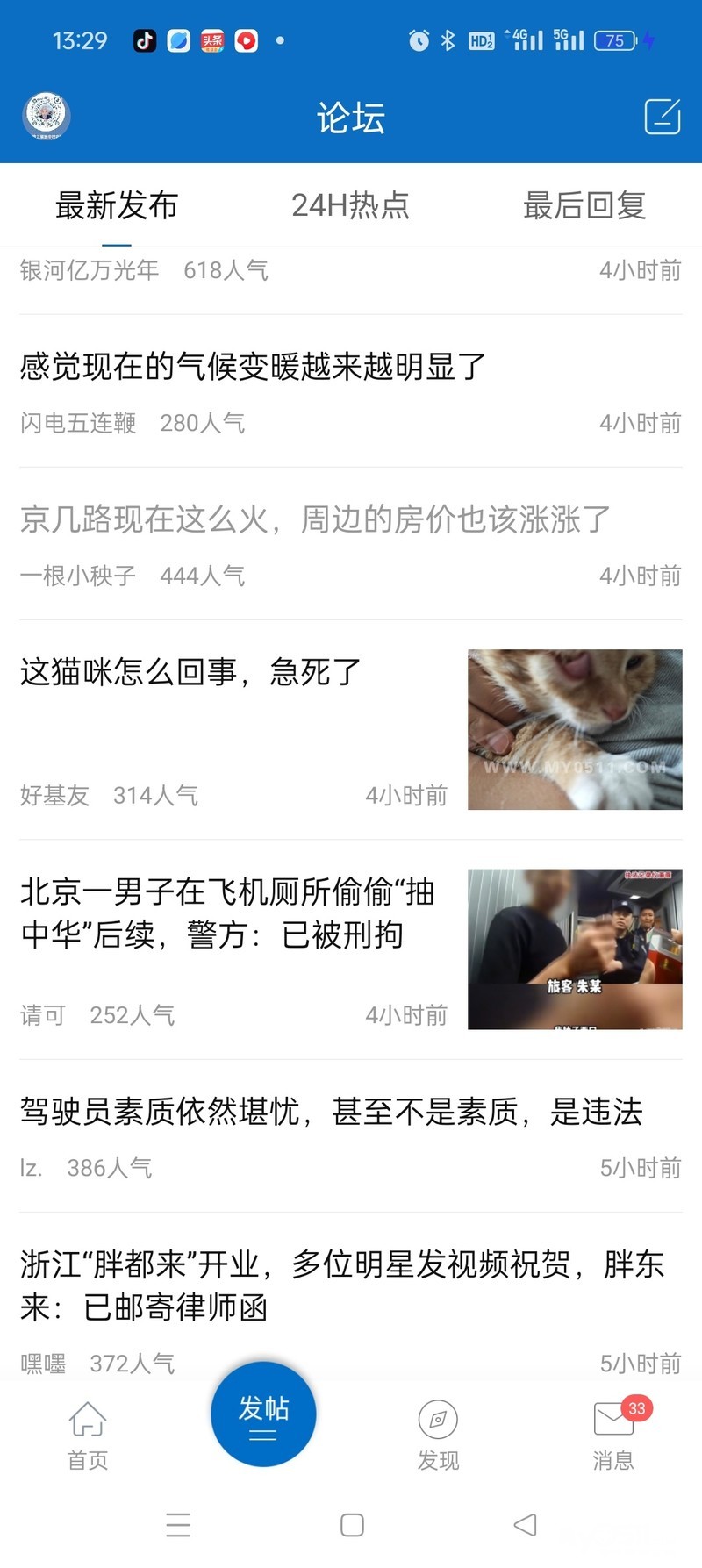Open 消息 with 33 unread
Image resolution: width=702 pixels, height=1568 pixels.
(x=613, y=1435)
